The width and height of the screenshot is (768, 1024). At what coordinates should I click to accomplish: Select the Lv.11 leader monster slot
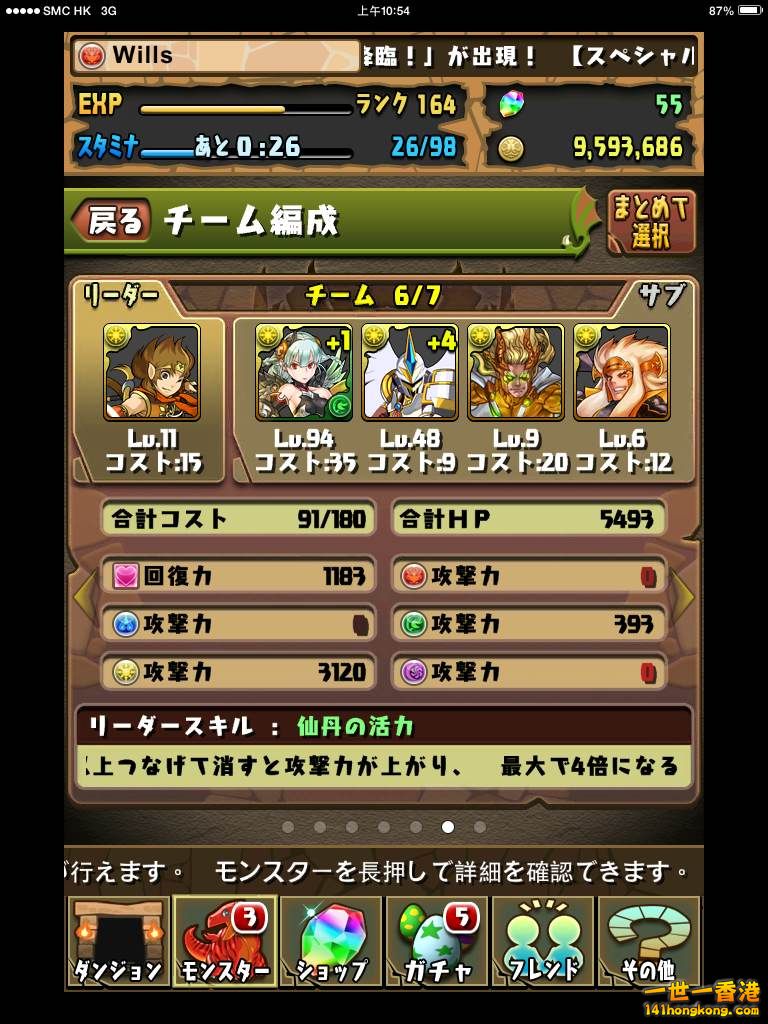(152, 373)
